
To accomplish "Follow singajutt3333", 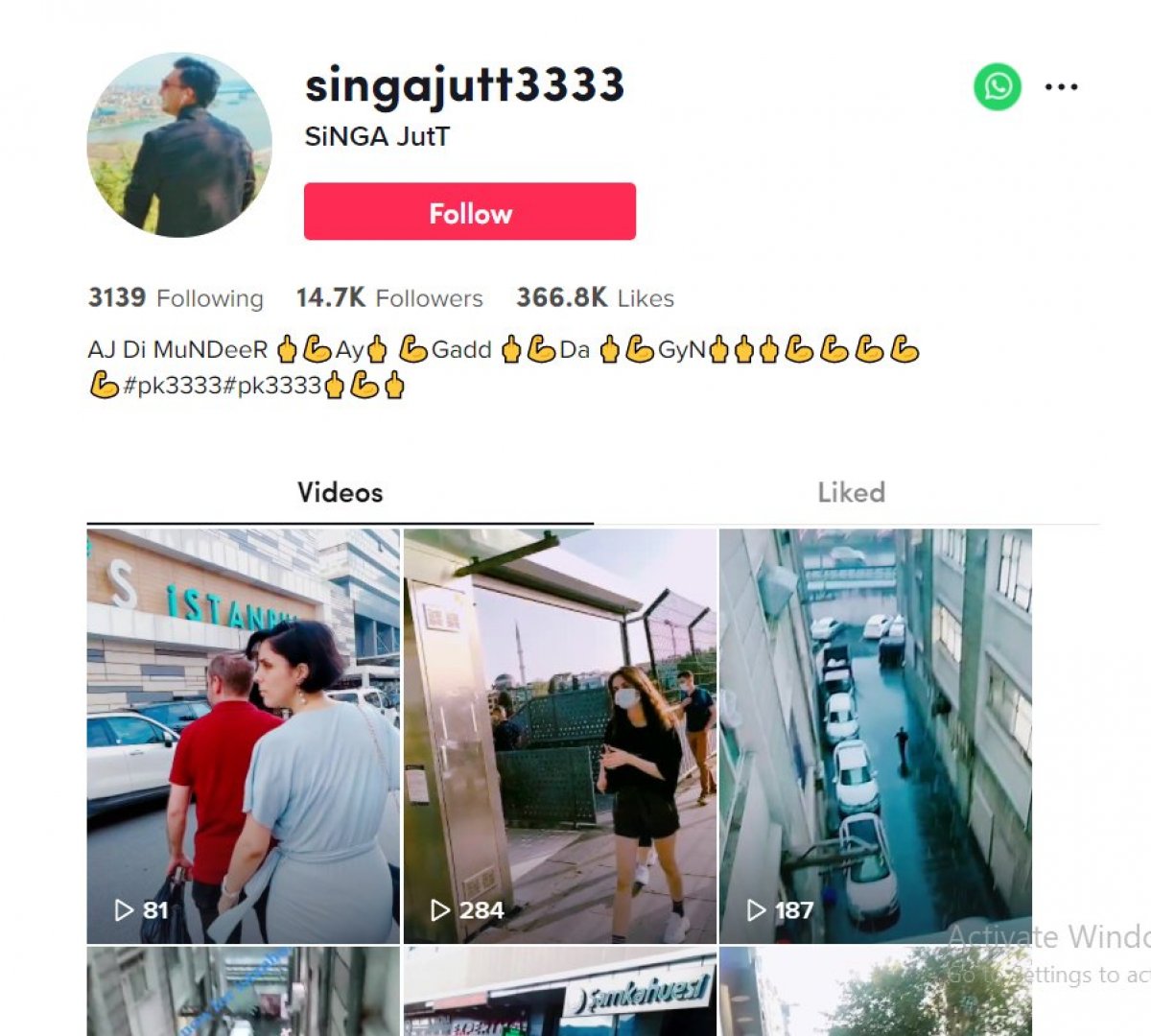I will point(469,212).
